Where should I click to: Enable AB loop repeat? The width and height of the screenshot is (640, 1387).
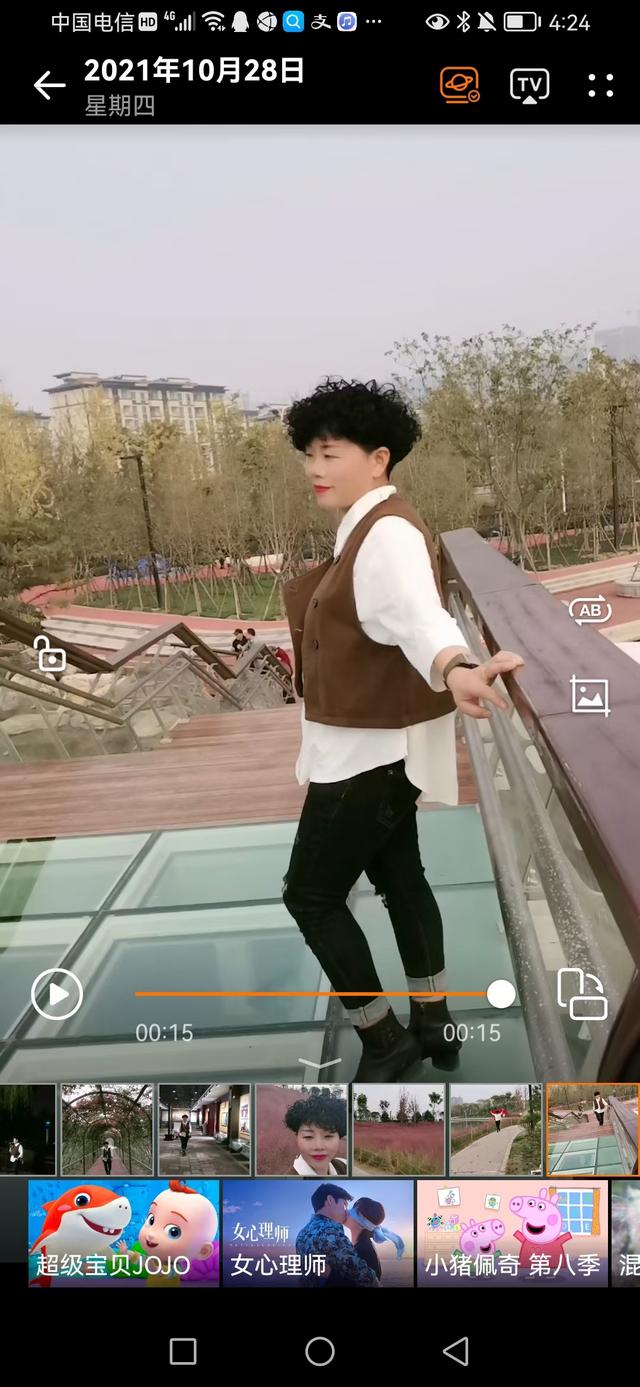[x=589, y=611]
